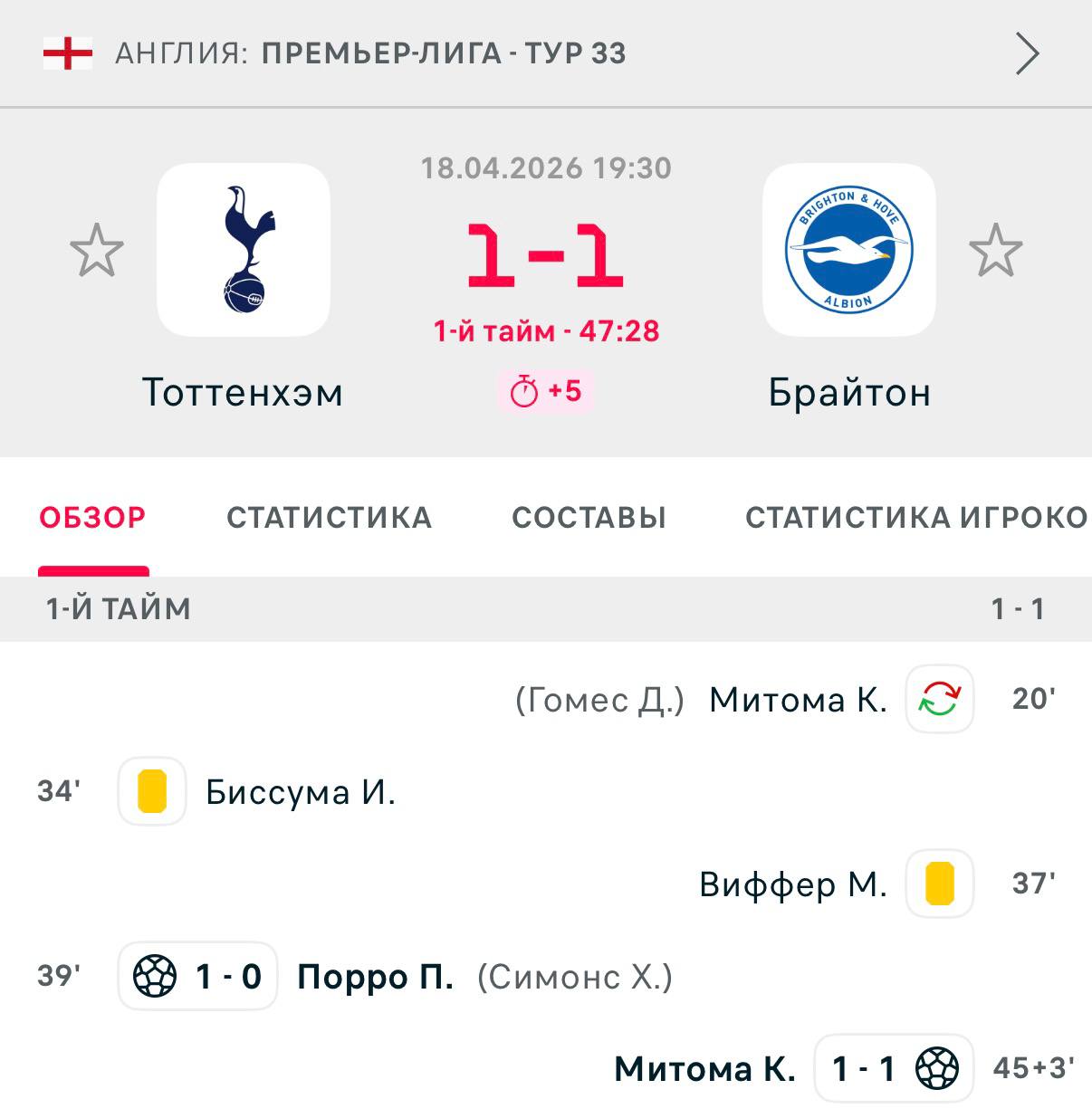Screen dimensions: 1092x1118
Task: Switch to the Статистика tab
Action: (329, 518)
